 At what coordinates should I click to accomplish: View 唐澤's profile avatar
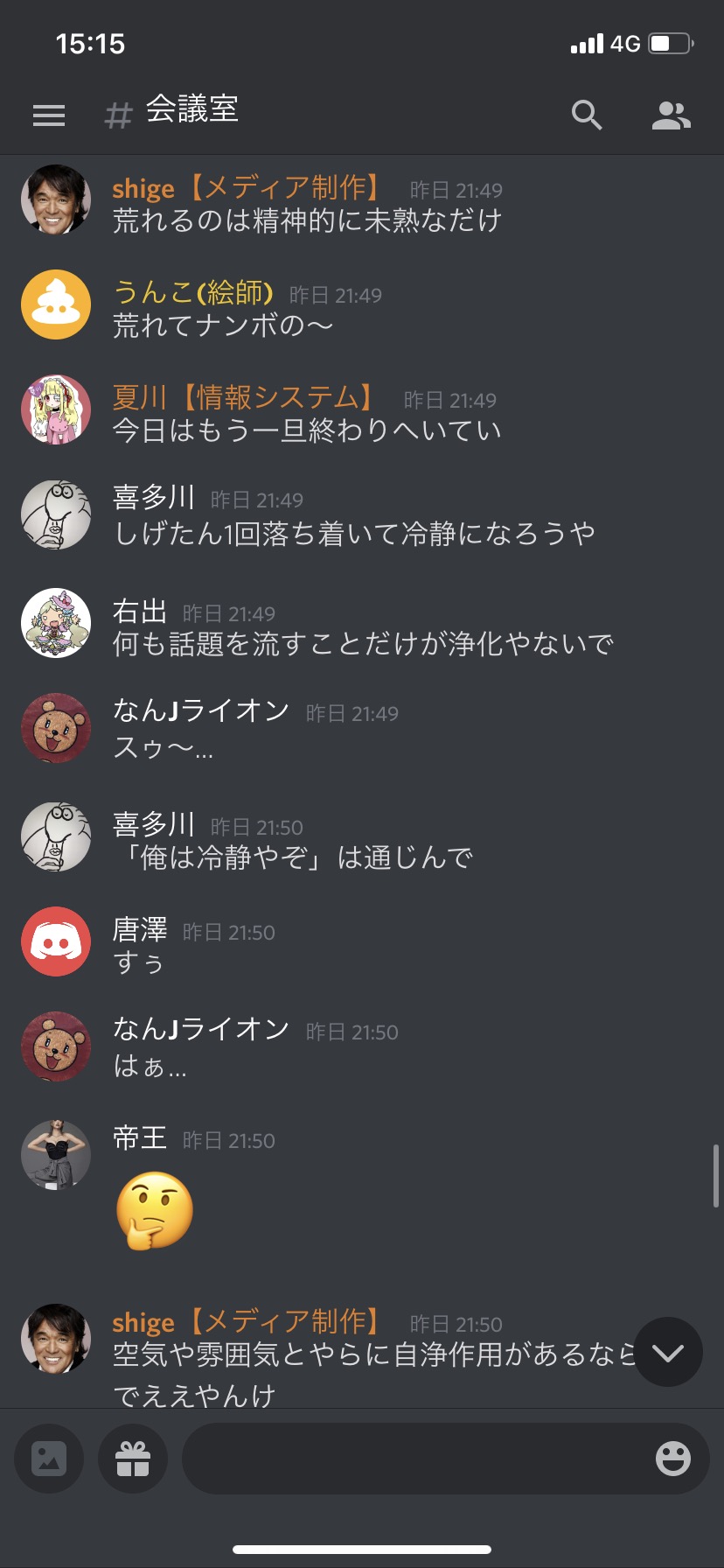[56, 941]
